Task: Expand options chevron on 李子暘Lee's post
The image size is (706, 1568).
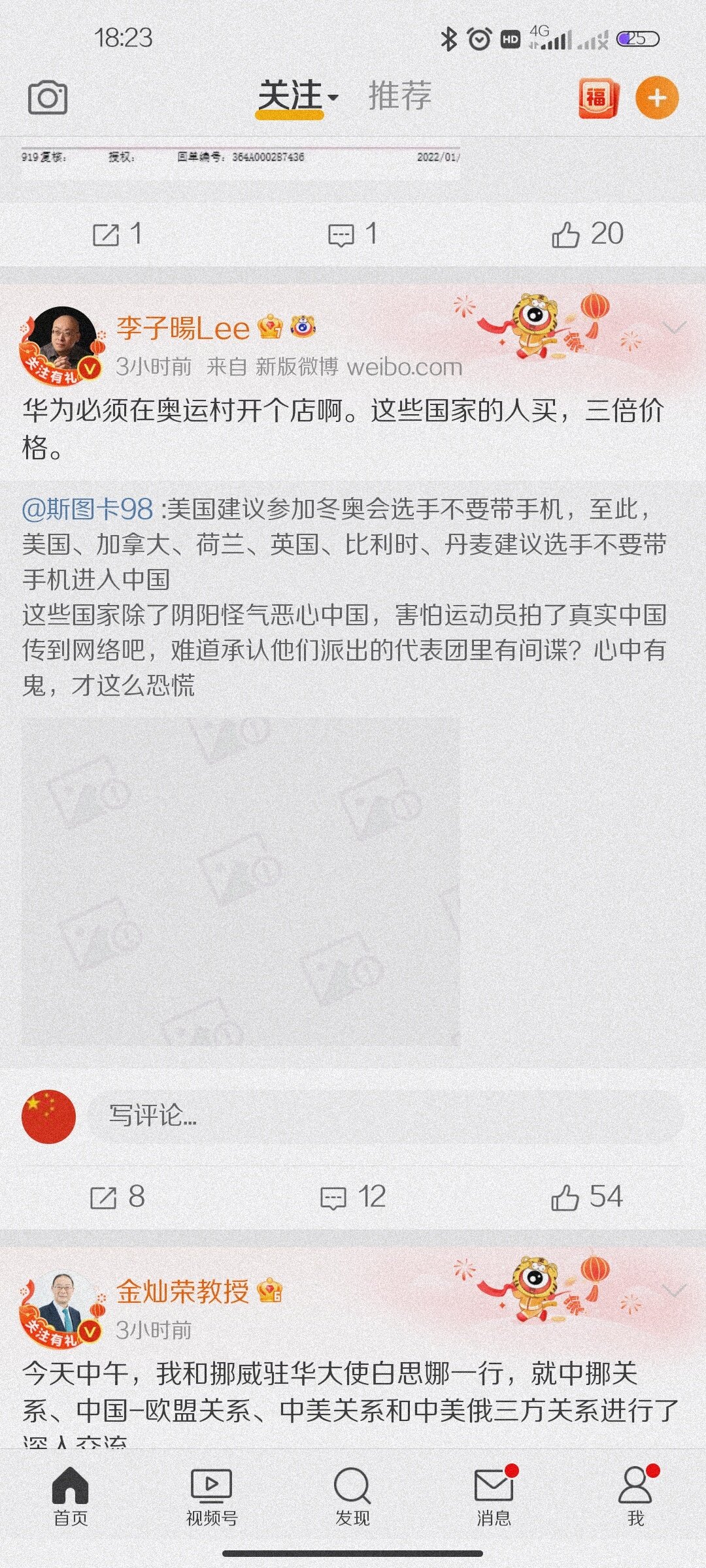Action: (675, 327)
